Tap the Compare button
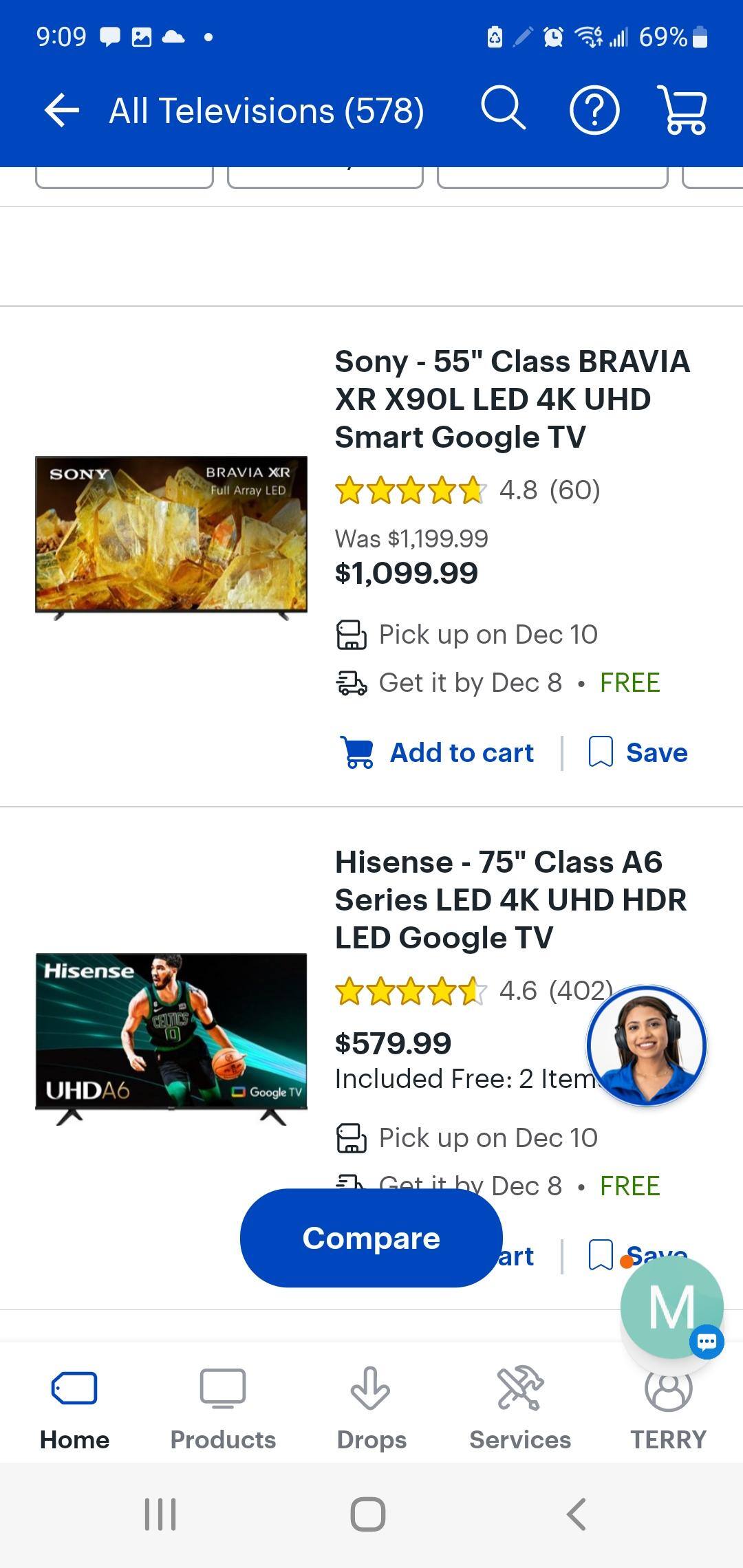 click(371, 1238)
